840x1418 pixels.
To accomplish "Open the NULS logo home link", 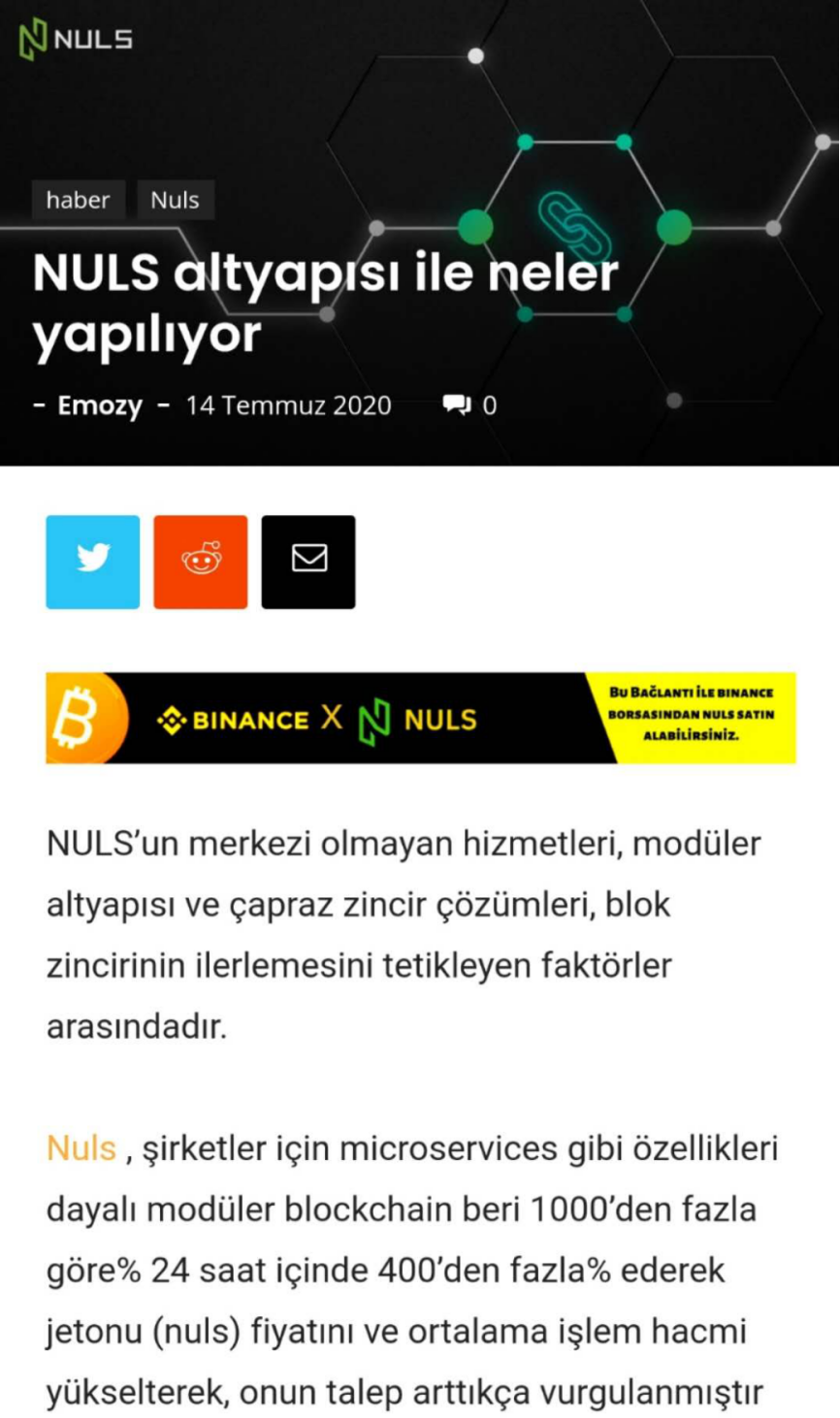I will [75, 40].
